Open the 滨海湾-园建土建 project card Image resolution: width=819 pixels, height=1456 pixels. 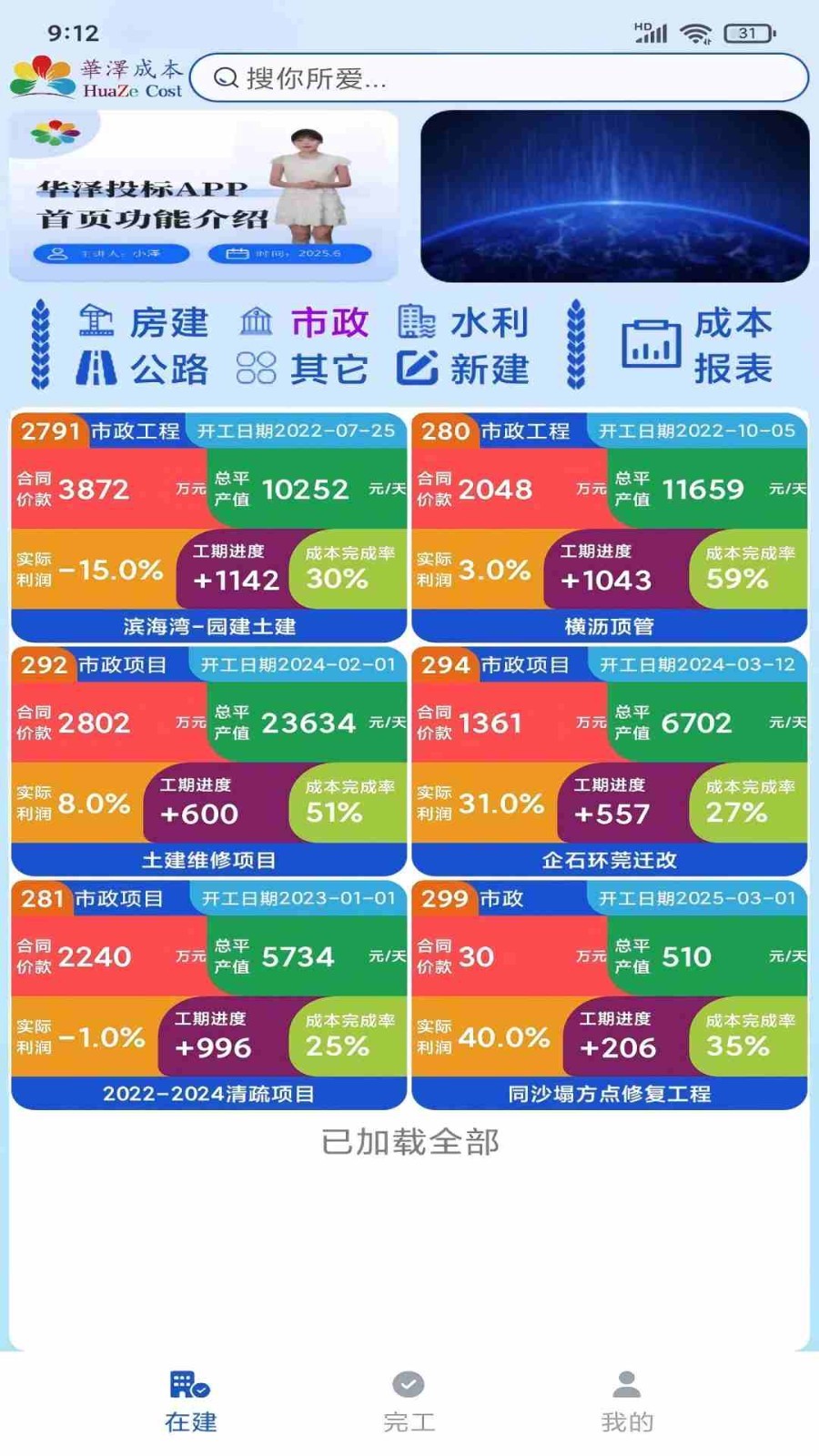pos(208,528)
